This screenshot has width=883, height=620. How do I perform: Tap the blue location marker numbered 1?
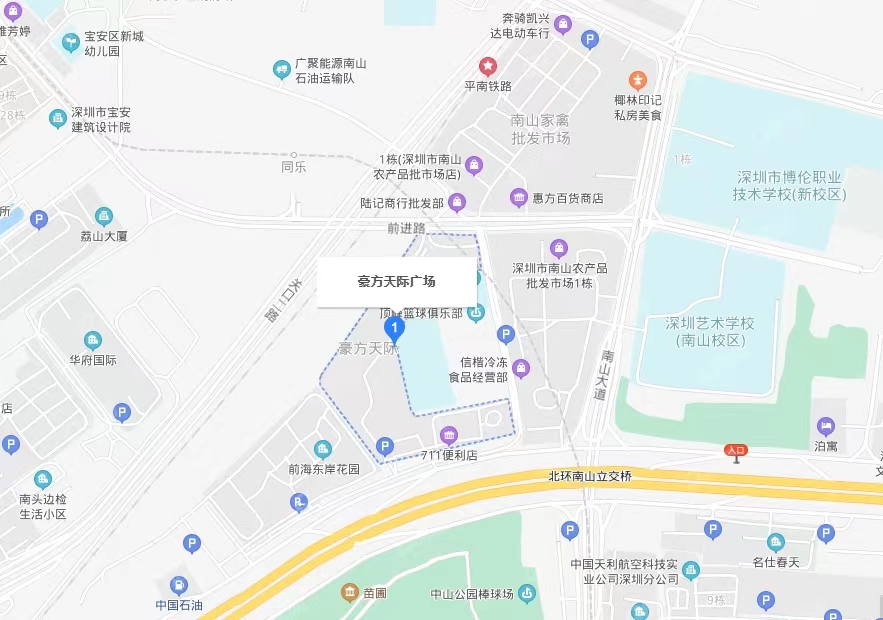[x=395, y=328]
